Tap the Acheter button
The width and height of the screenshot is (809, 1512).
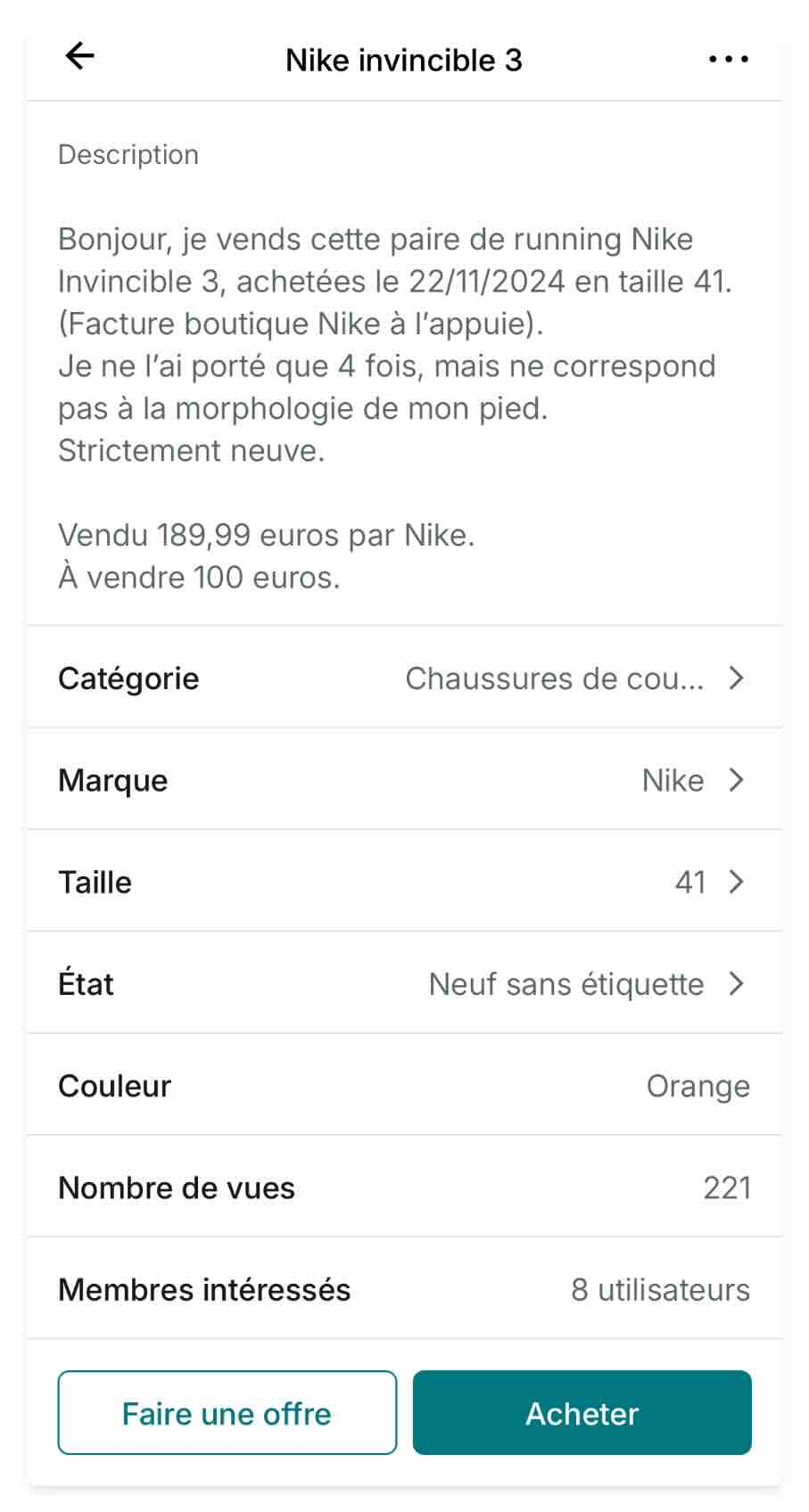582,1413
